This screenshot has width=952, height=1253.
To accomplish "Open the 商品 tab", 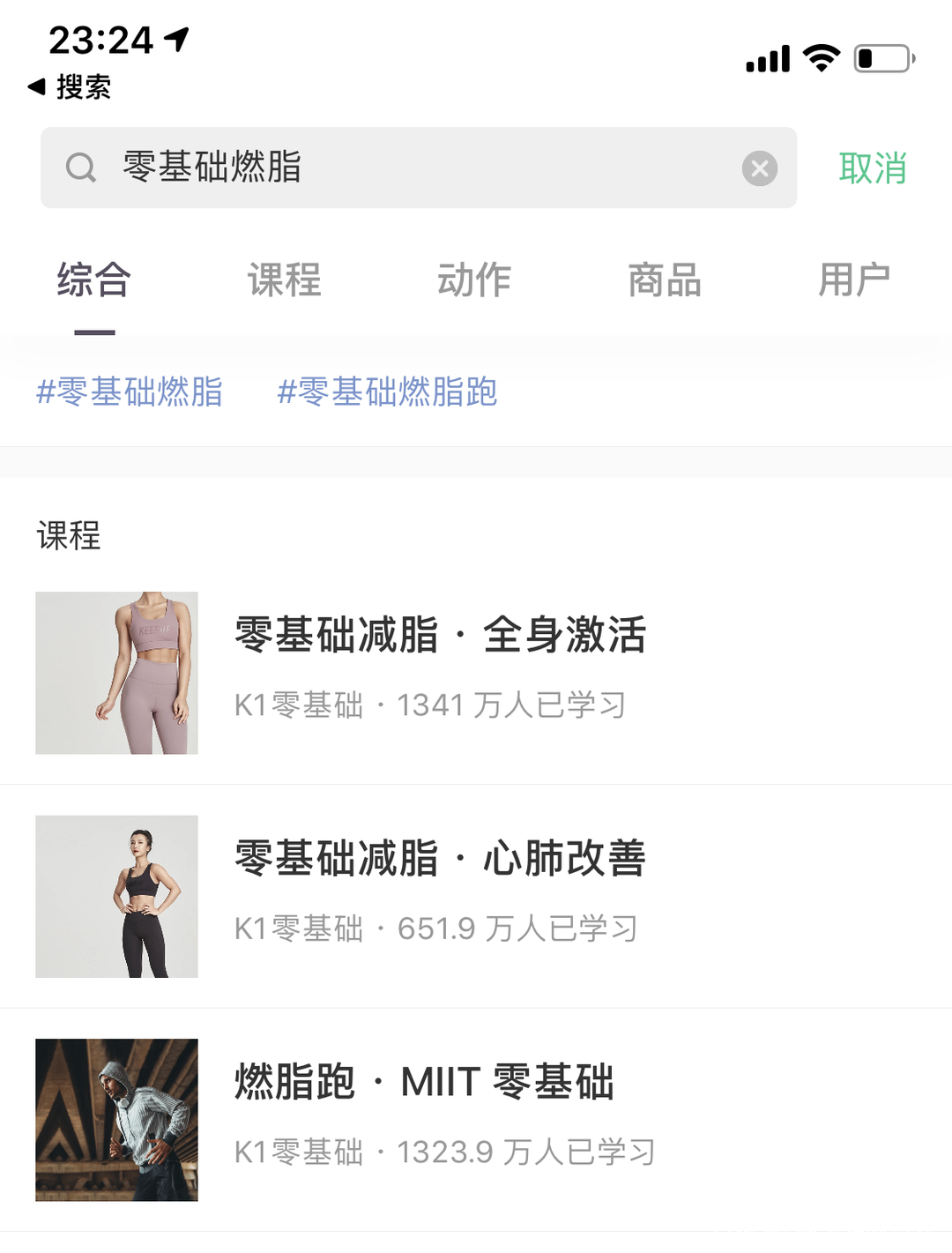I will click(665, 280).
